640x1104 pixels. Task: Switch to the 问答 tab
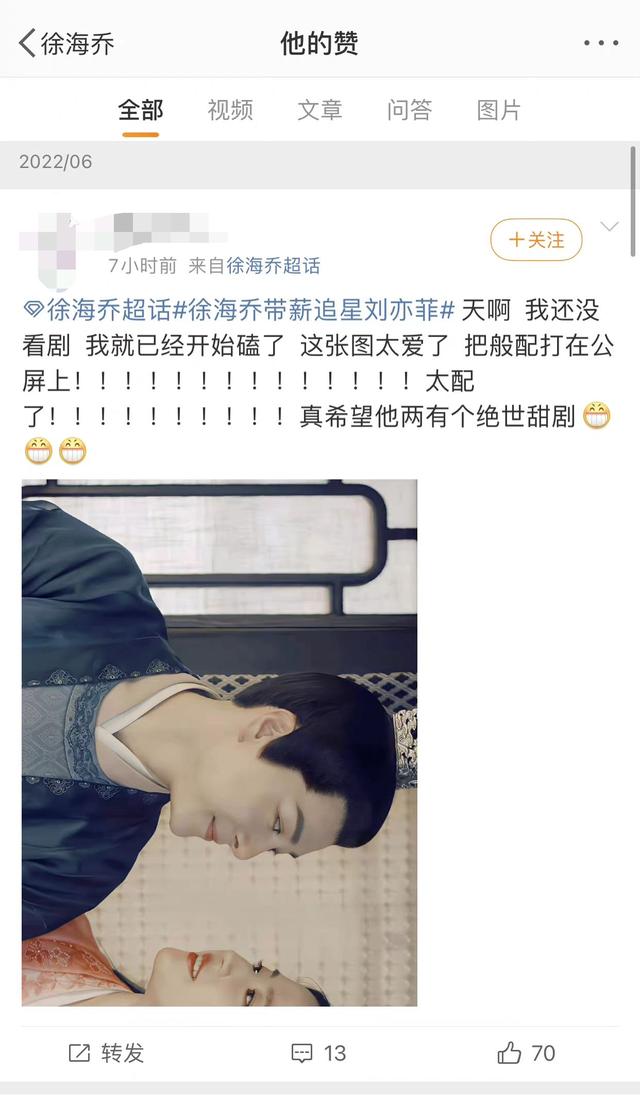(409, 110)
